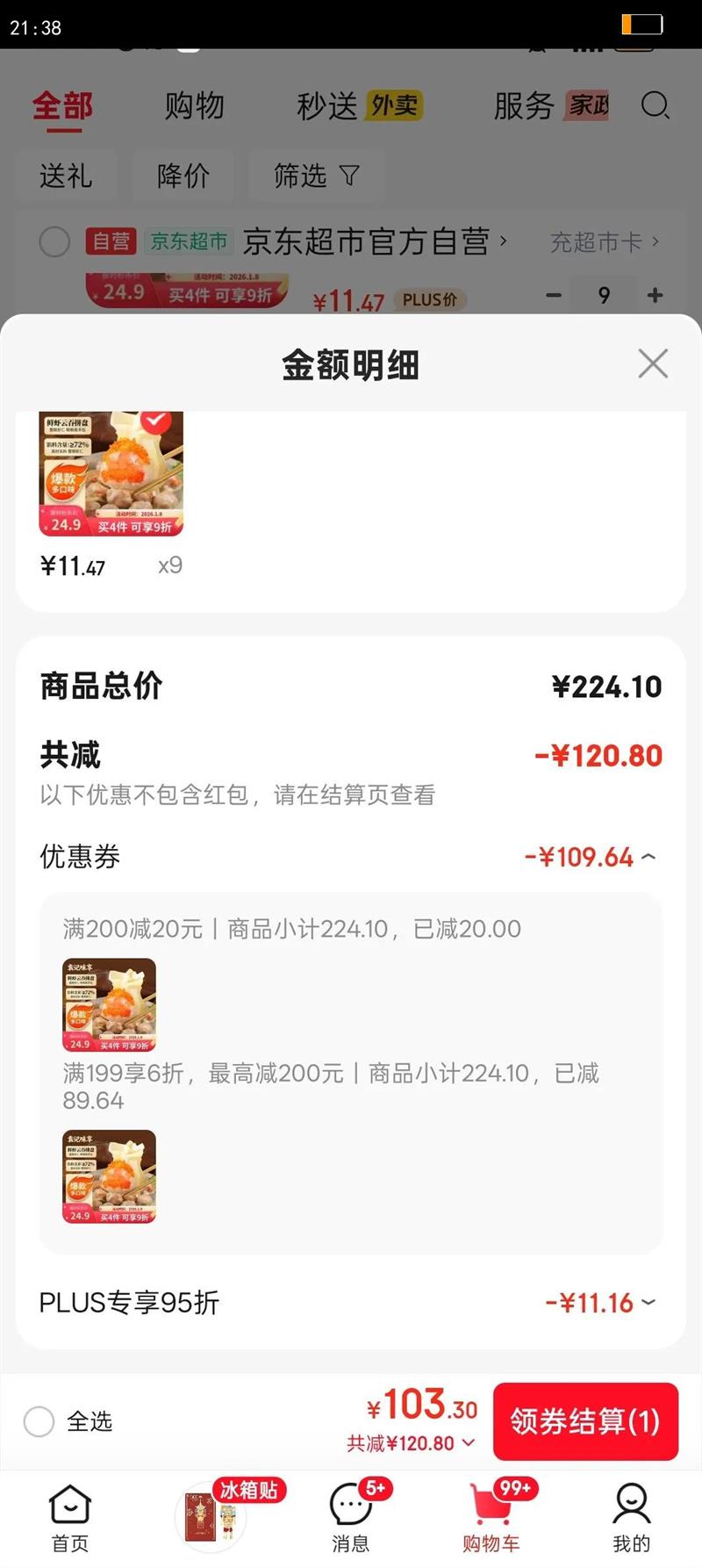Tap the 降价 price-drop button
Viewport: 702px width, 1568px height.
coord(183,176)
